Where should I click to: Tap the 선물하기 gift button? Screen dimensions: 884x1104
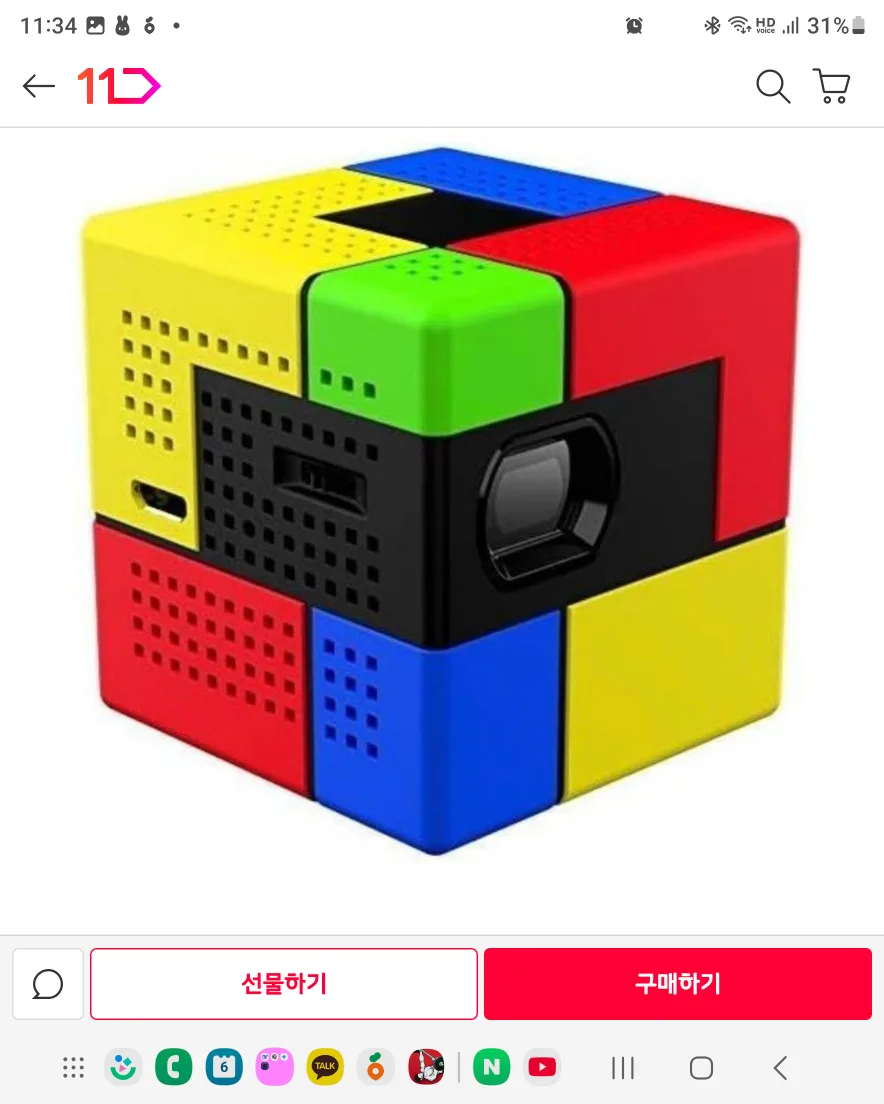tap(284, 984)
